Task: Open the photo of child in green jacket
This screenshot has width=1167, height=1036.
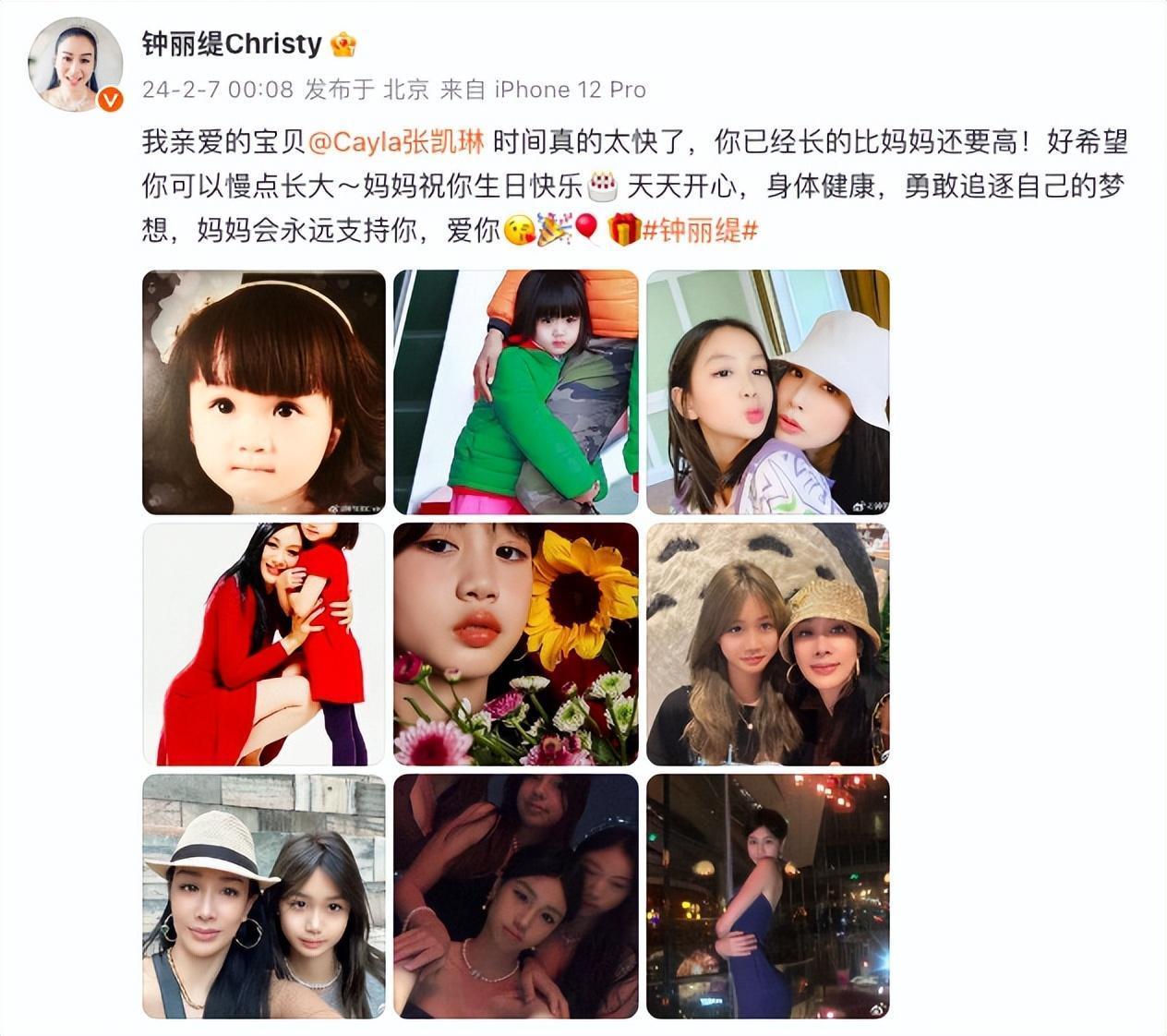Action: click(515, 392)
